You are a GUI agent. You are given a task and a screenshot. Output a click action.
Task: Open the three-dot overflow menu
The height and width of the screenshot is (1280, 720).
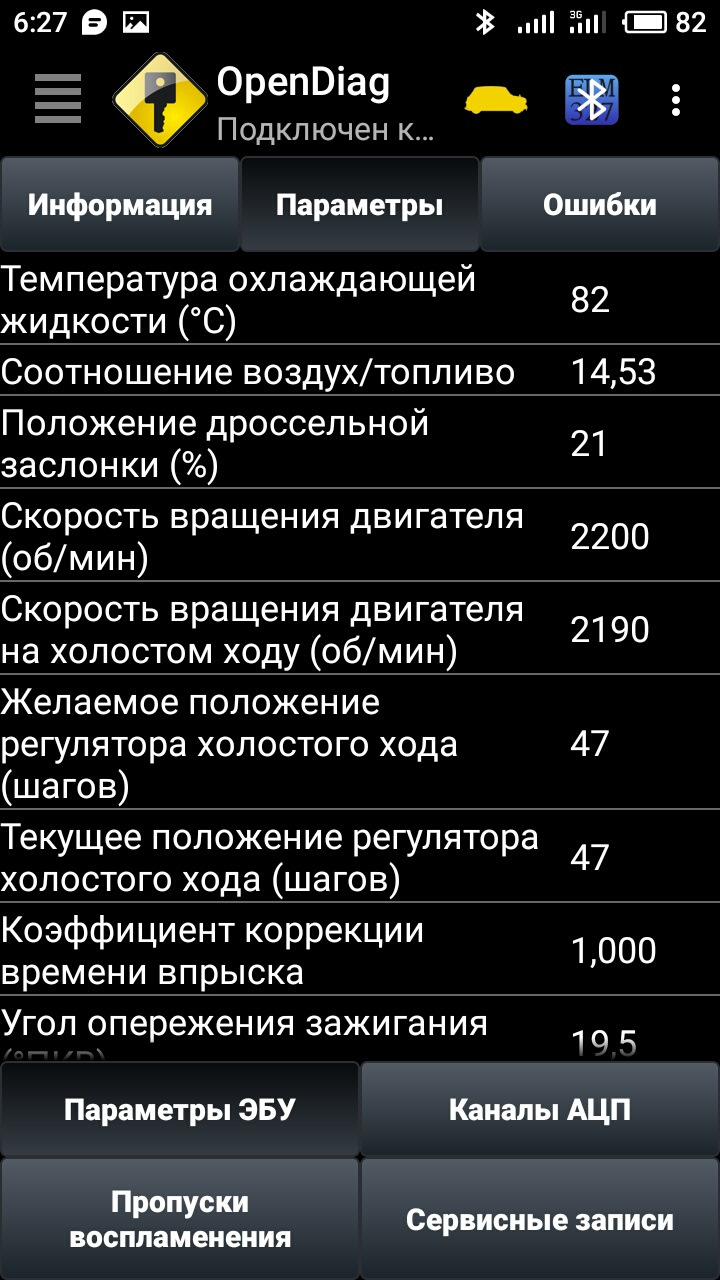(x=677, y=100)
